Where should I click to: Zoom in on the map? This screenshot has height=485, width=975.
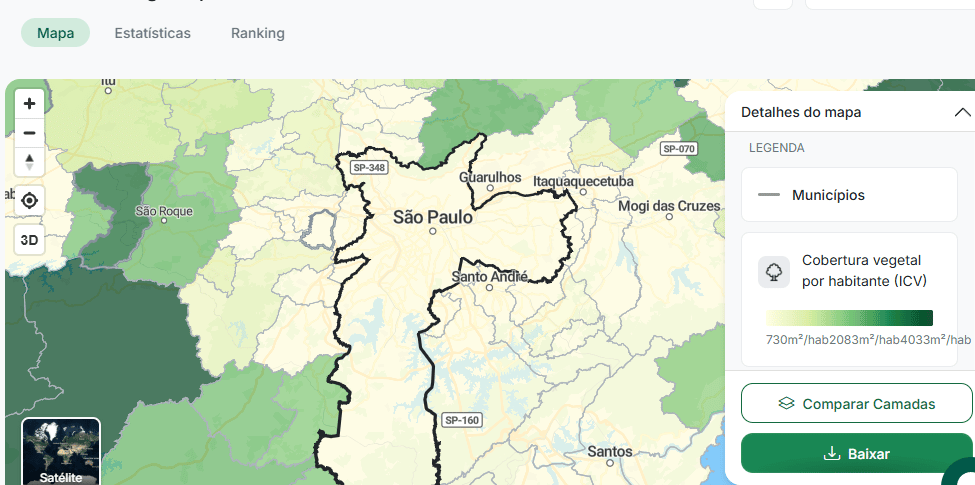pos(29,103)
